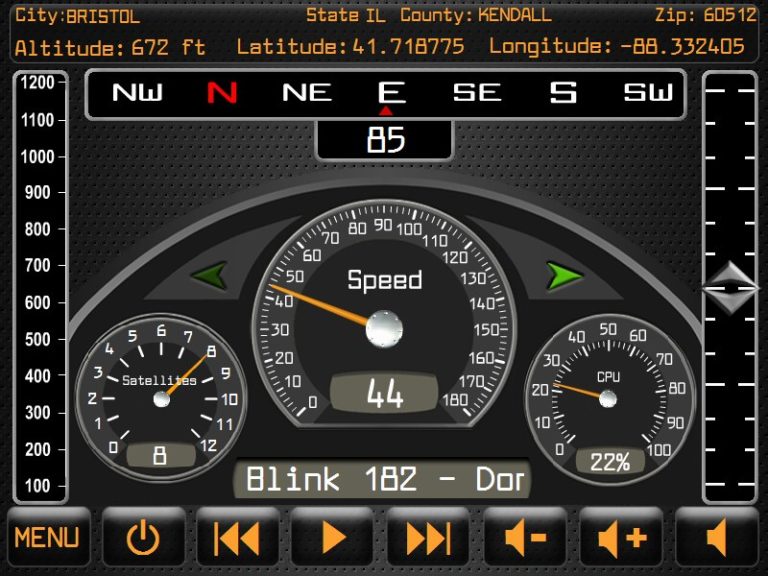Lower the volume
The width and height of the screenshot is (768, 576).
(525, 538)
